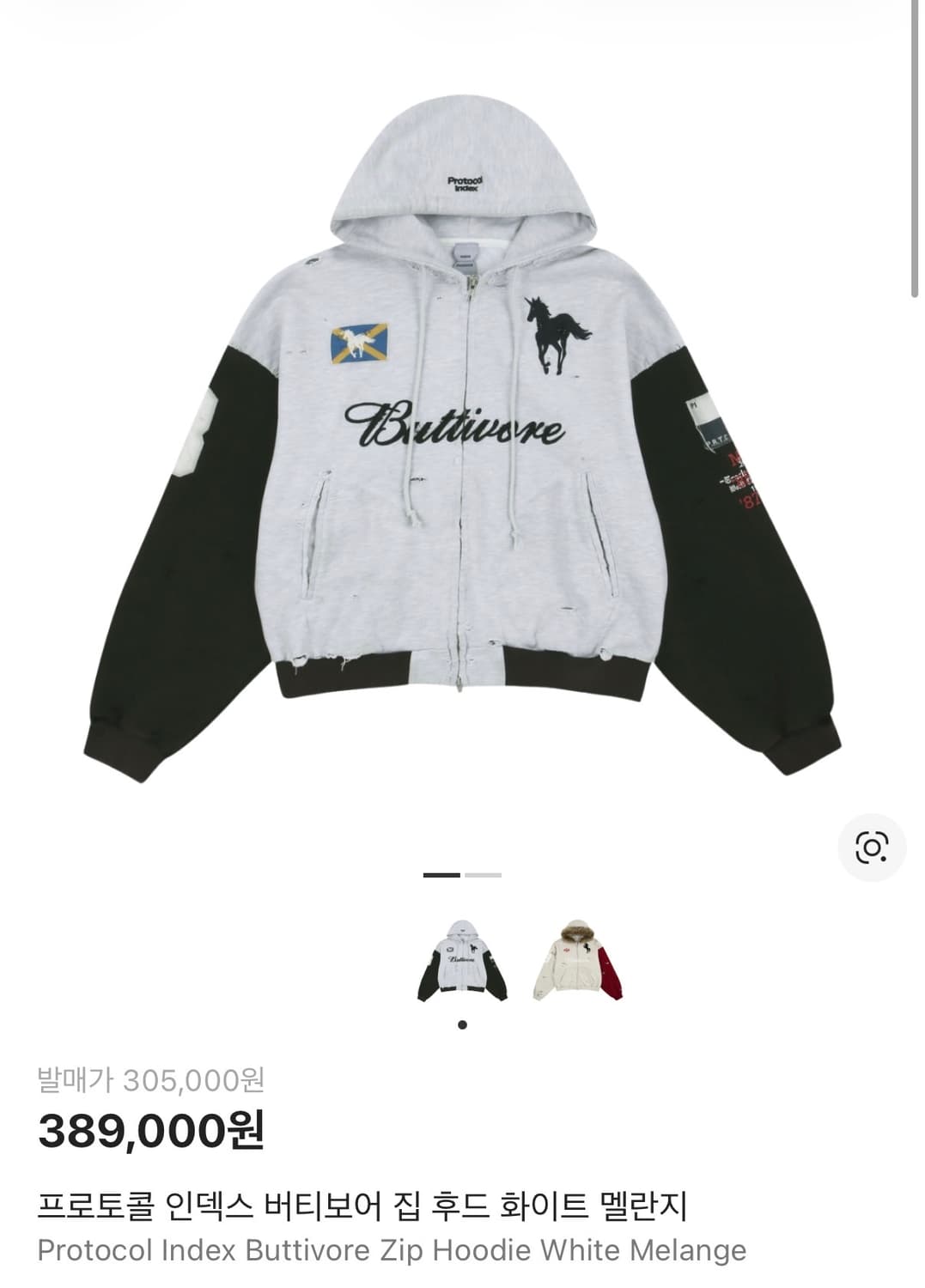Select the image carousel position indicator
The image size is (925, 1288).
[x=464, y=875]
